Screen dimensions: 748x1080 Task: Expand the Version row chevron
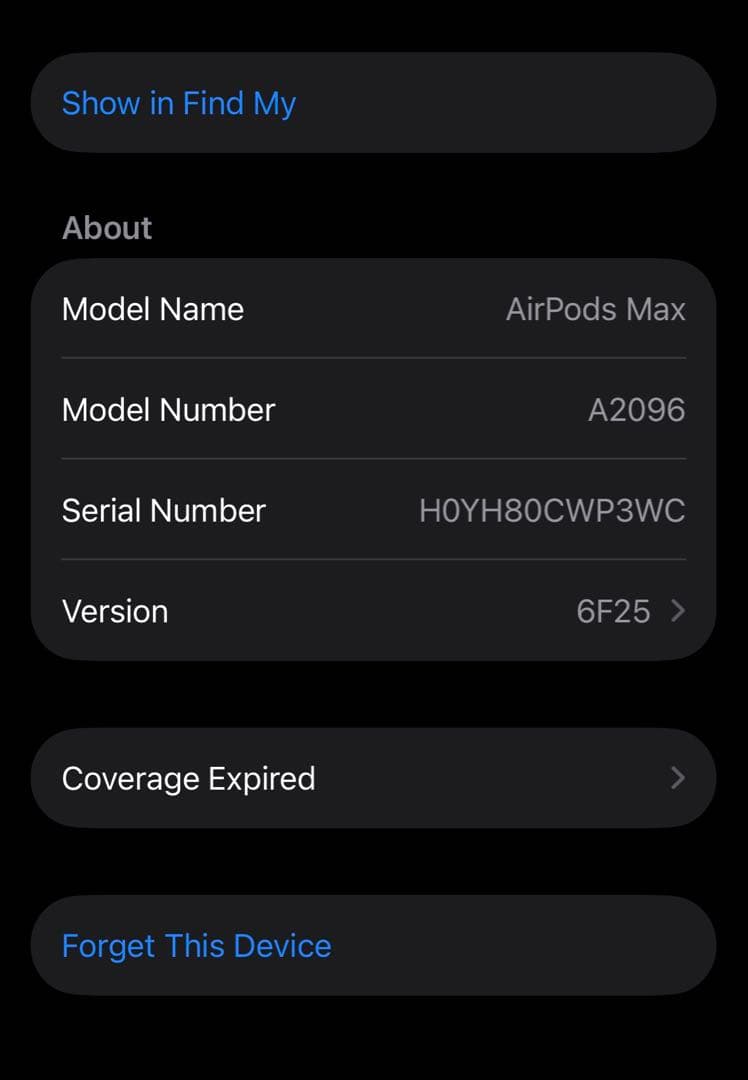(x=678, y=610)
